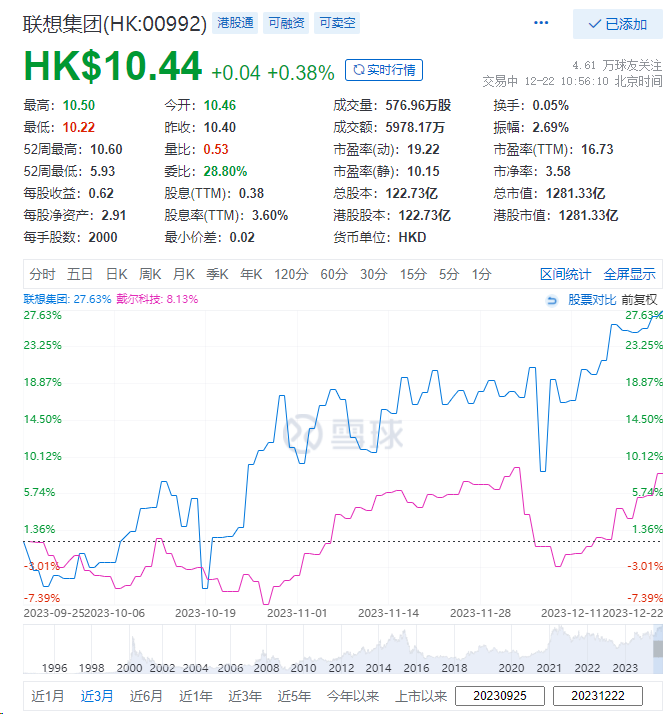The height and width of the screenshot is (714, 671).
Task: Select 近1月 time range
Action: (x=48, y=696)
